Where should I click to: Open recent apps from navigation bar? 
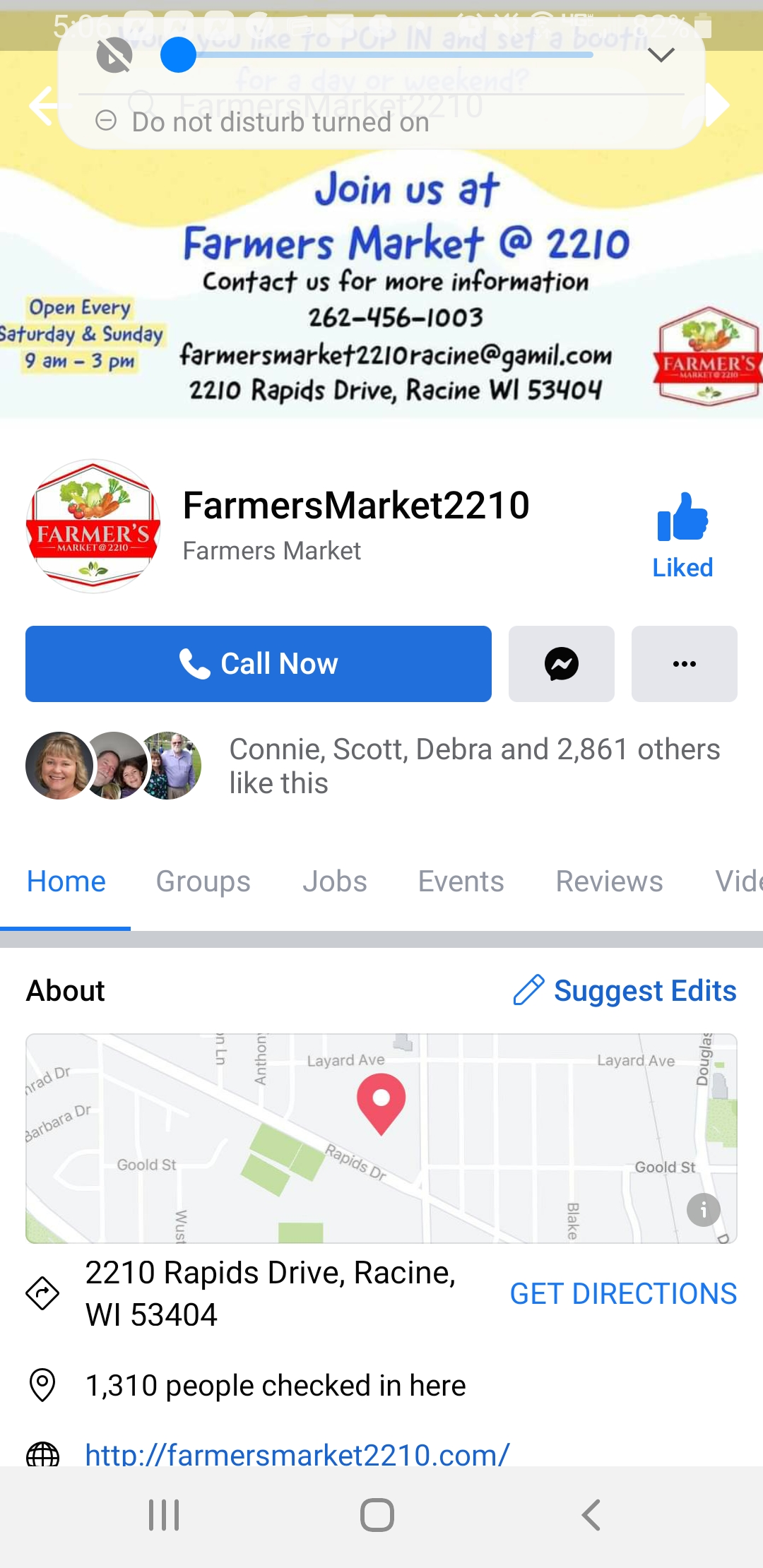164,1515
